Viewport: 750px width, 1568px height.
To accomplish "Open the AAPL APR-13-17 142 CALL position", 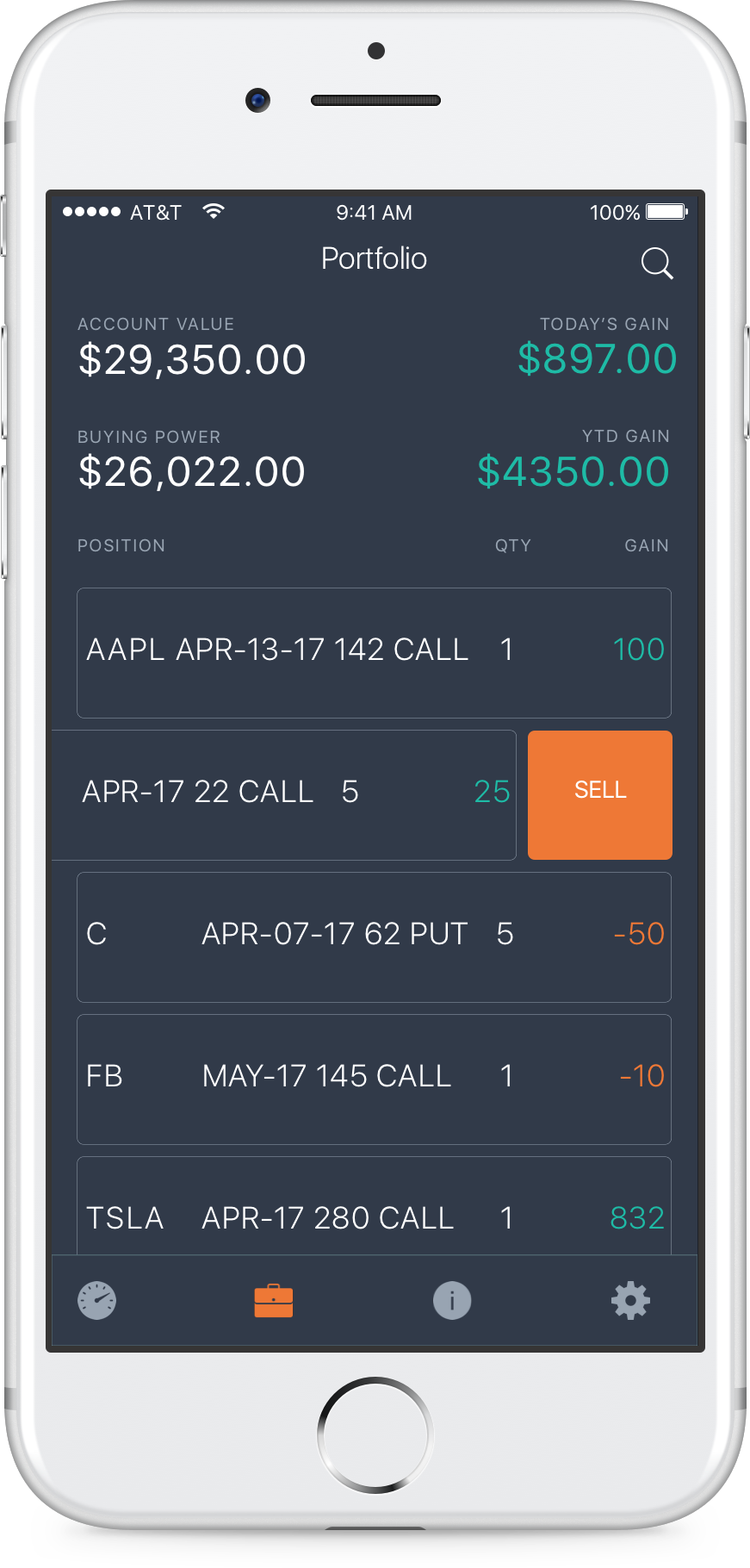I will pos(374,652).
